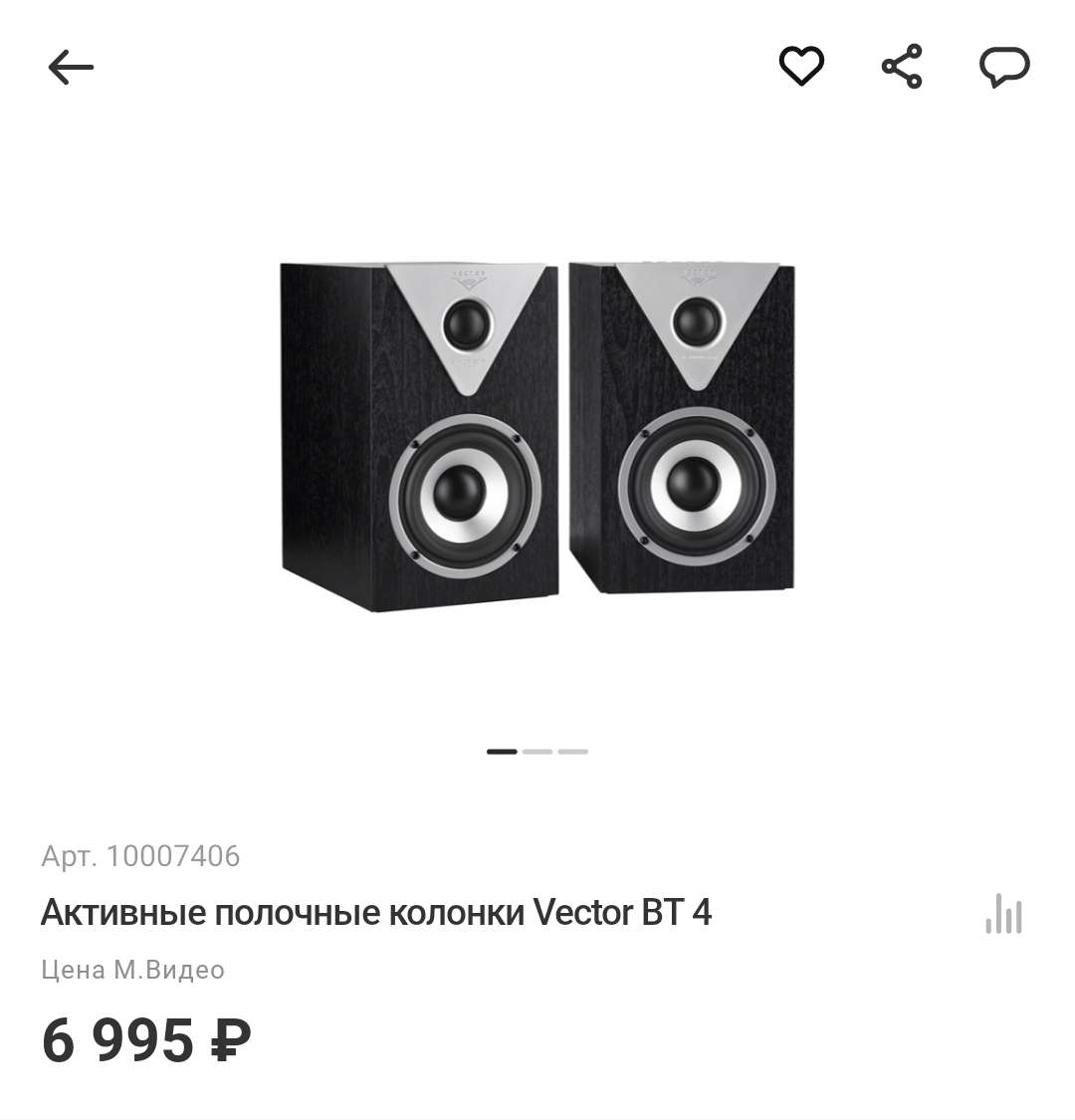Go back using the arrow icon
Viewport: 1075px width, 1120px height.
(71, 68)
